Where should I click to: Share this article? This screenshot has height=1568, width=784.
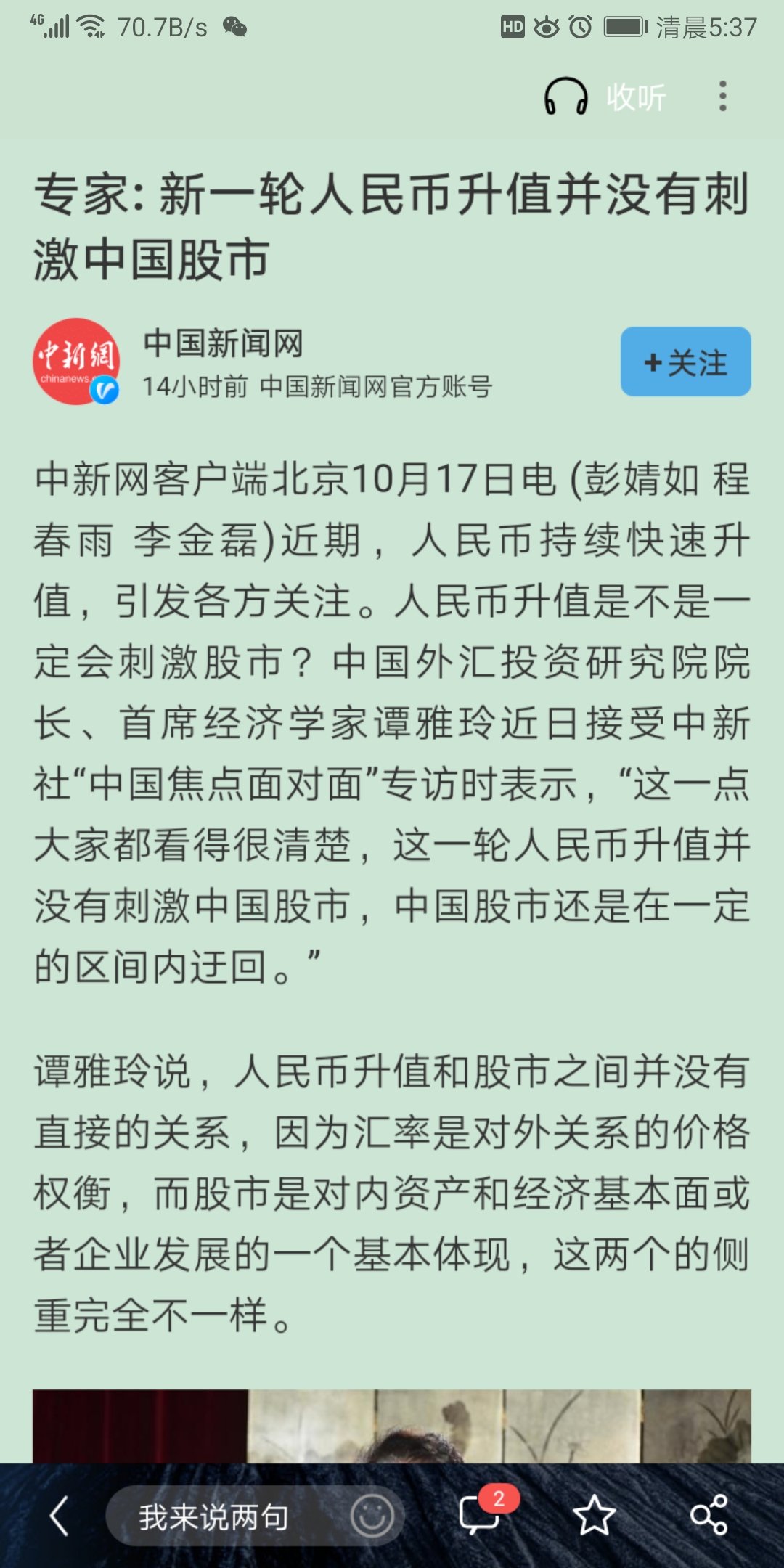(x=709, y=1516)
